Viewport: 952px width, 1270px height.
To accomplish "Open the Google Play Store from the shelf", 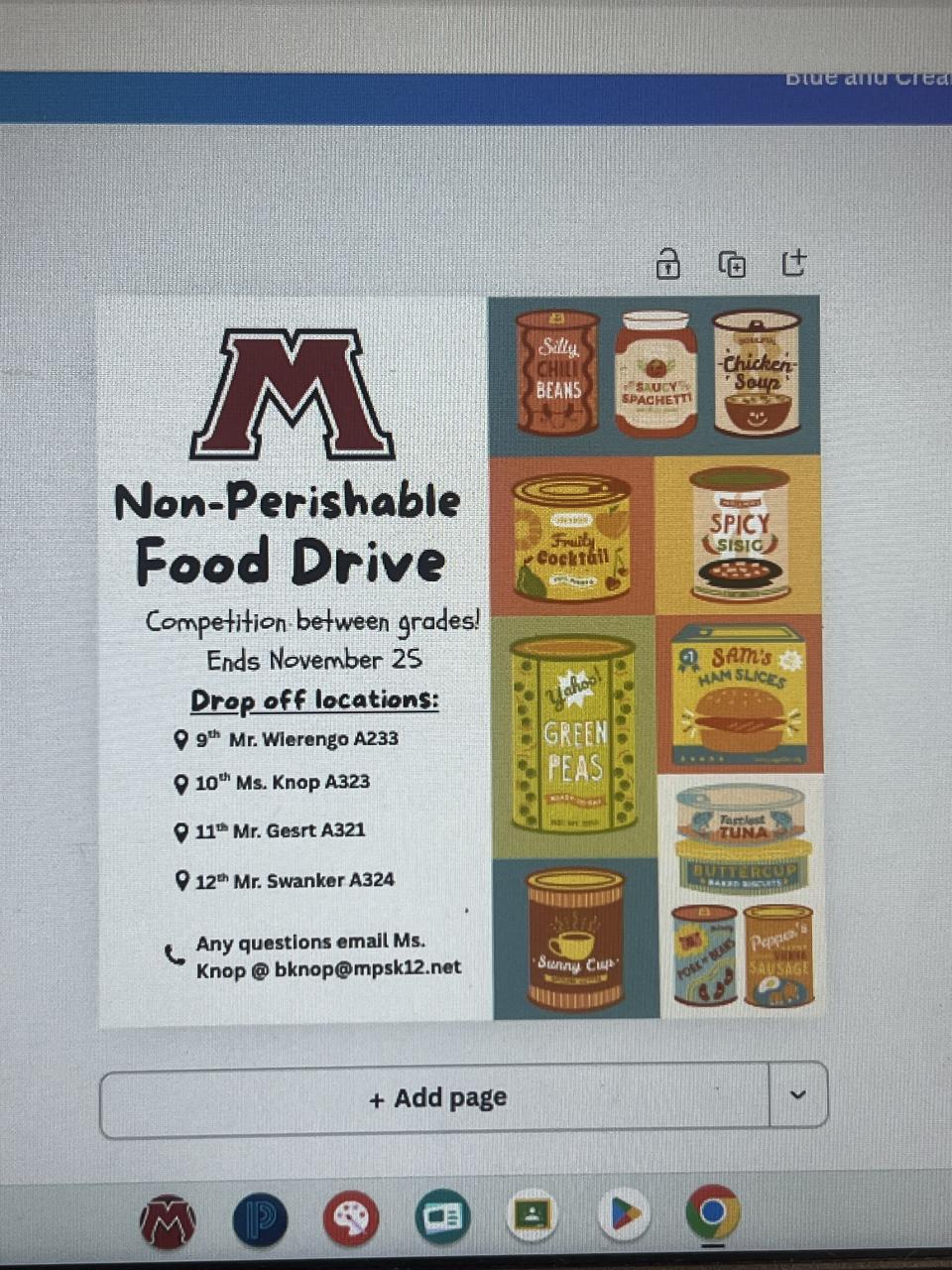I will point(623,1212).
